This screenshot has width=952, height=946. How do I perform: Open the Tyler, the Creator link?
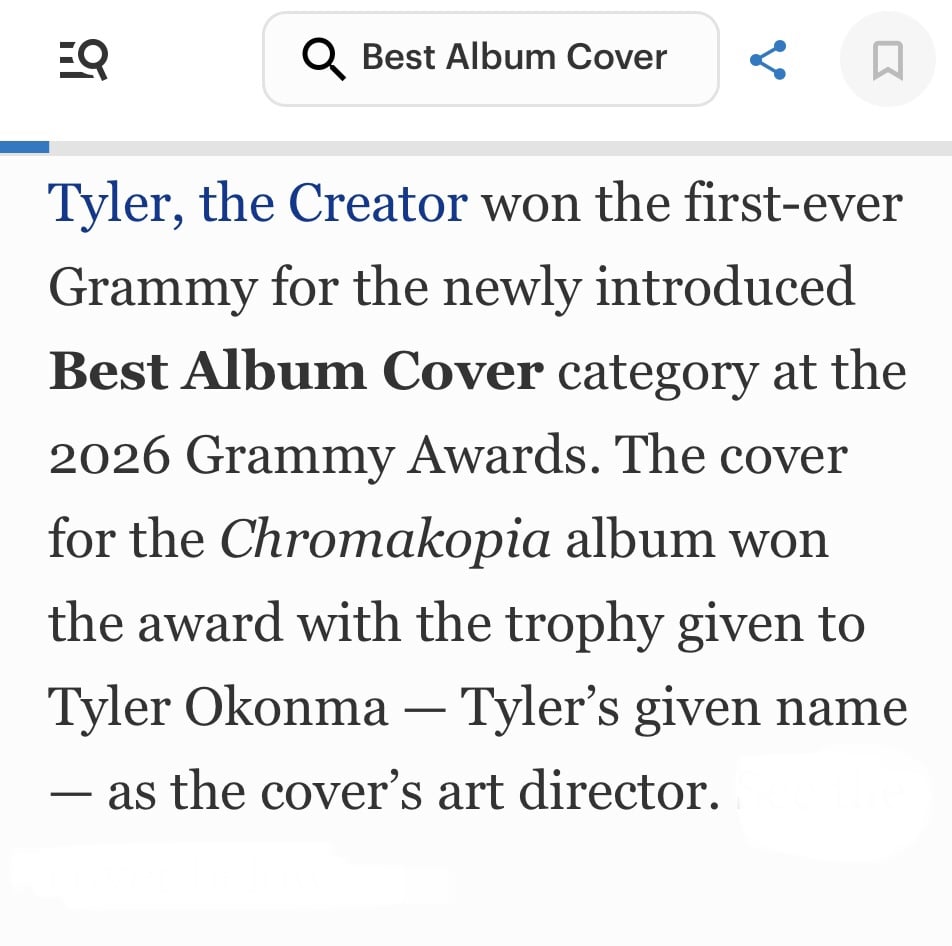[x=258, y=203]
